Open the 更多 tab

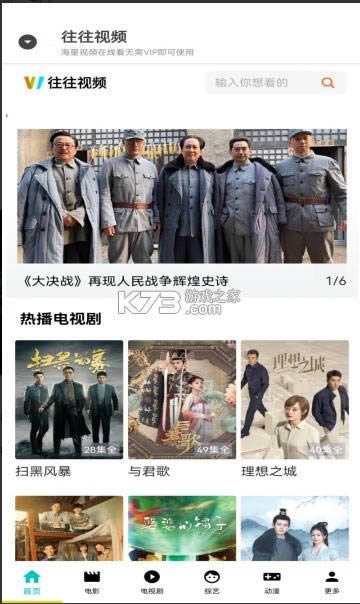point(332,582)
